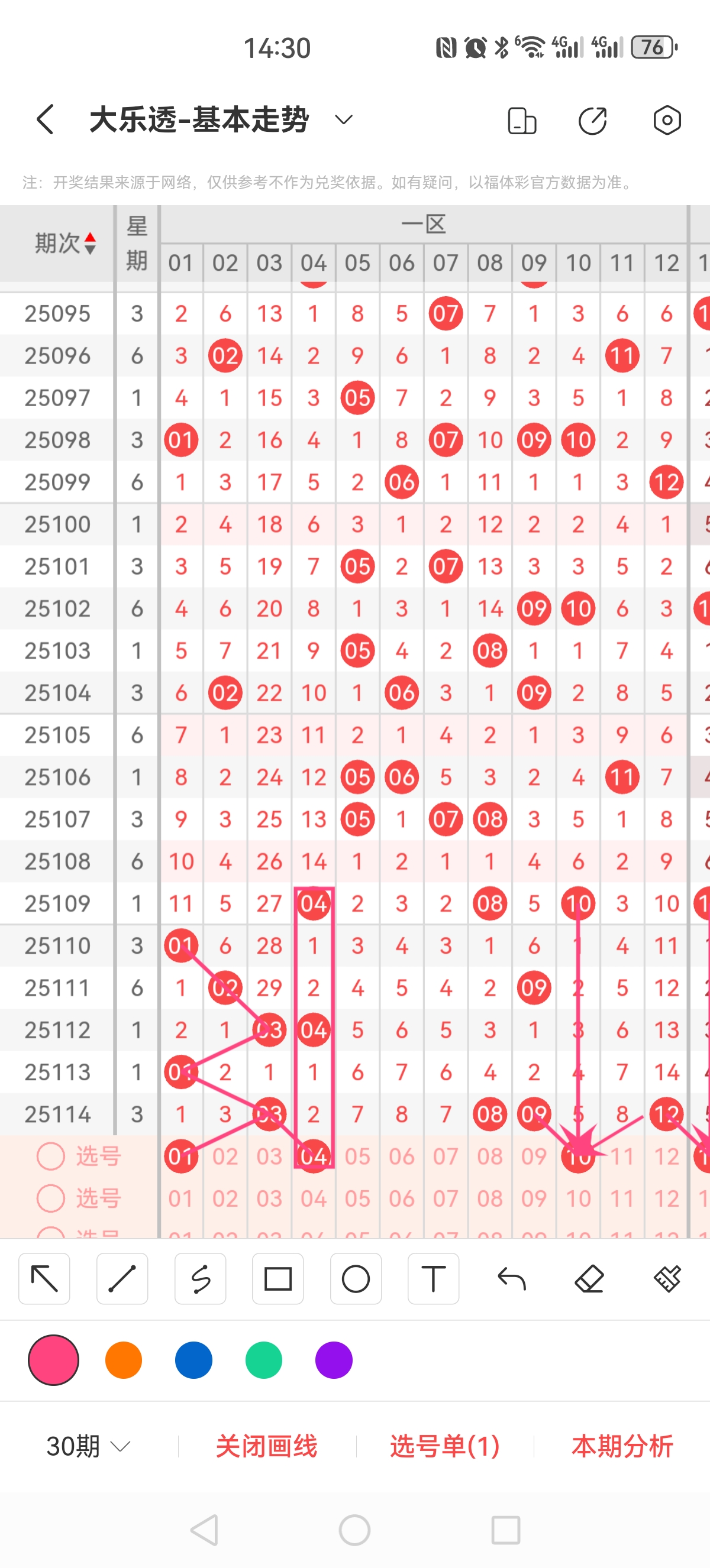Go back using the top-left arrow
This screenshot has height=1568, width=710.
click(x=46, y=119)
